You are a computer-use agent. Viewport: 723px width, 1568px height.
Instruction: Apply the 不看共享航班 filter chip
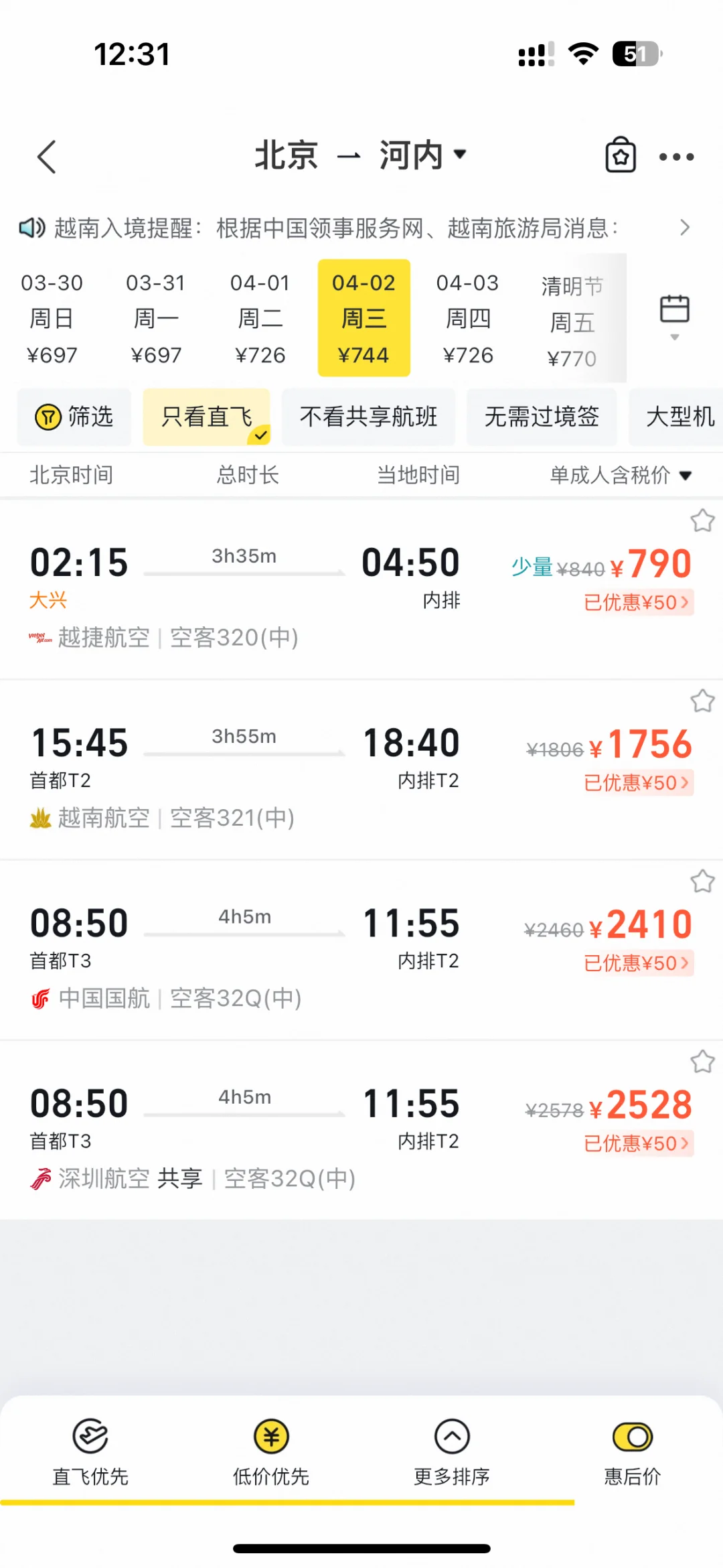[x=368, y=417]
